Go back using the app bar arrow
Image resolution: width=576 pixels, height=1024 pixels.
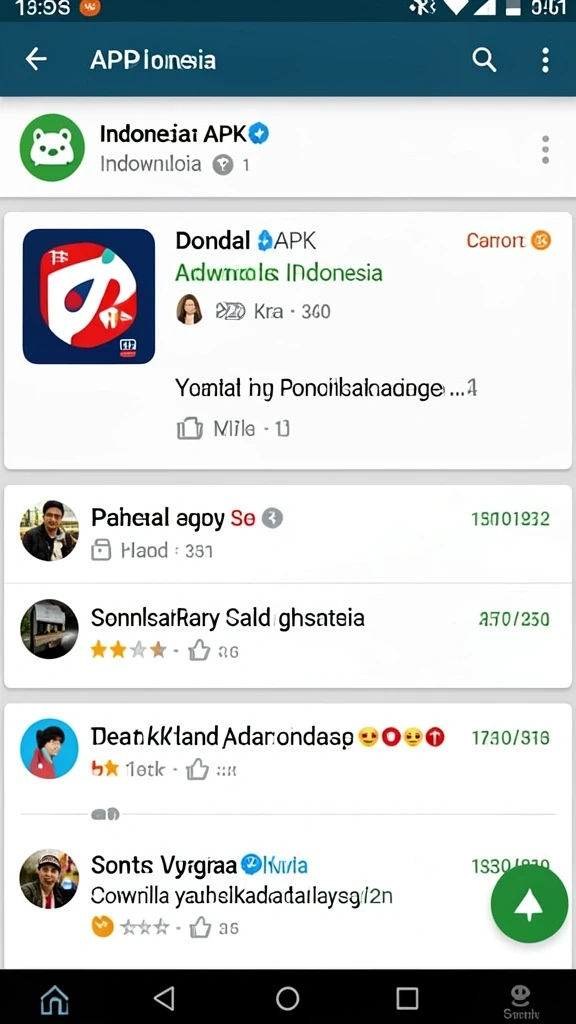pyautogui.click(x=36, y=59)
